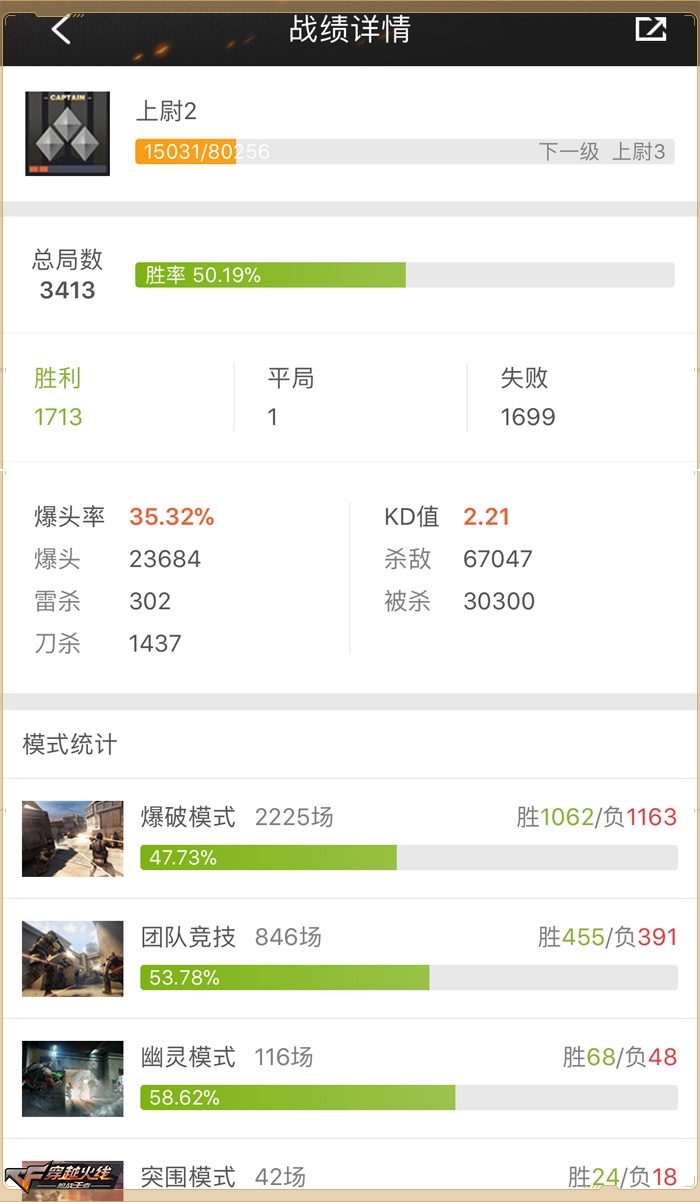This screenshot has width=700, height=1202.
Task: Go back from the 战绩详情 page
Action: 61,30
